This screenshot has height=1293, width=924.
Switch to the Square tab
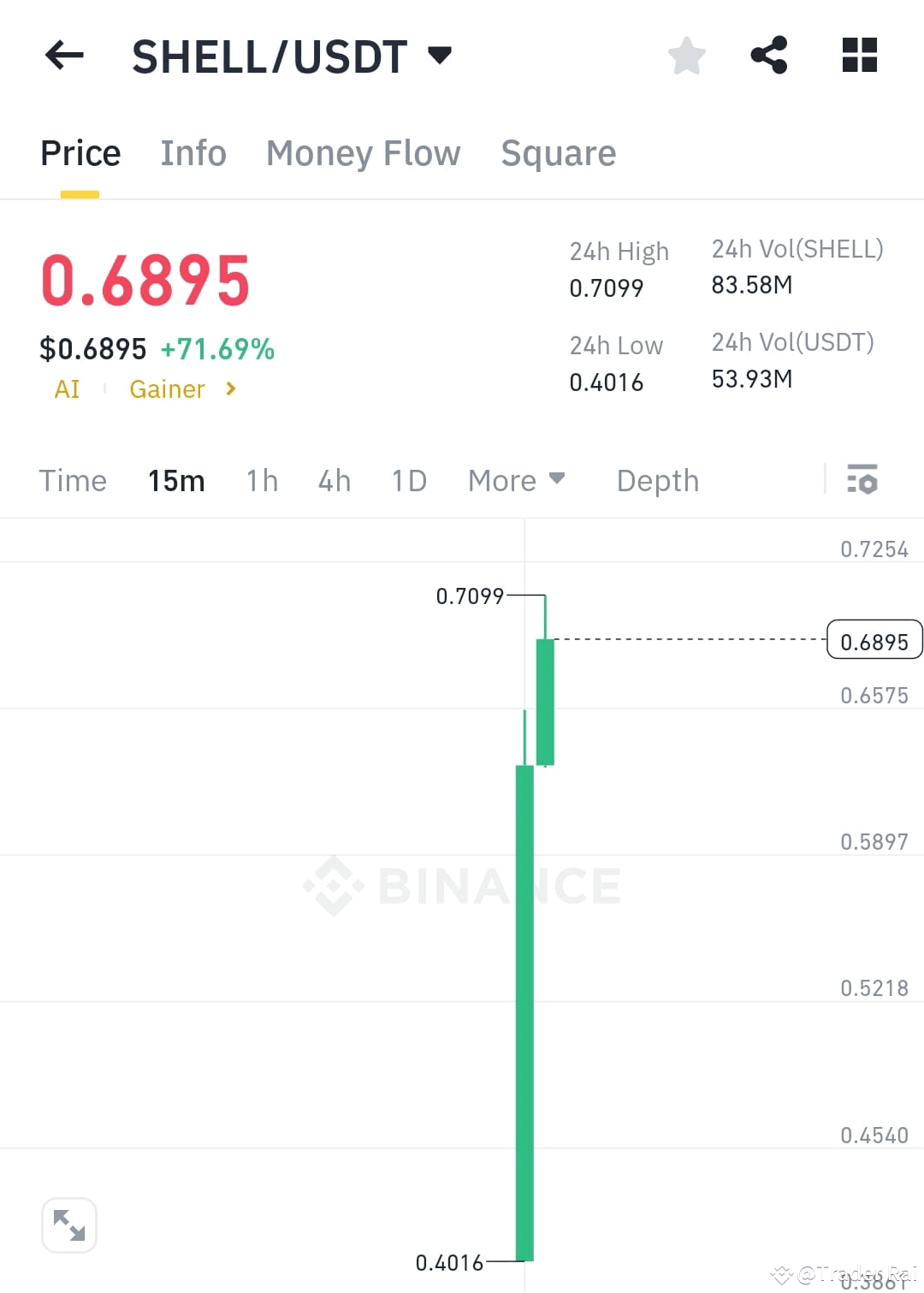click(558, 153)
